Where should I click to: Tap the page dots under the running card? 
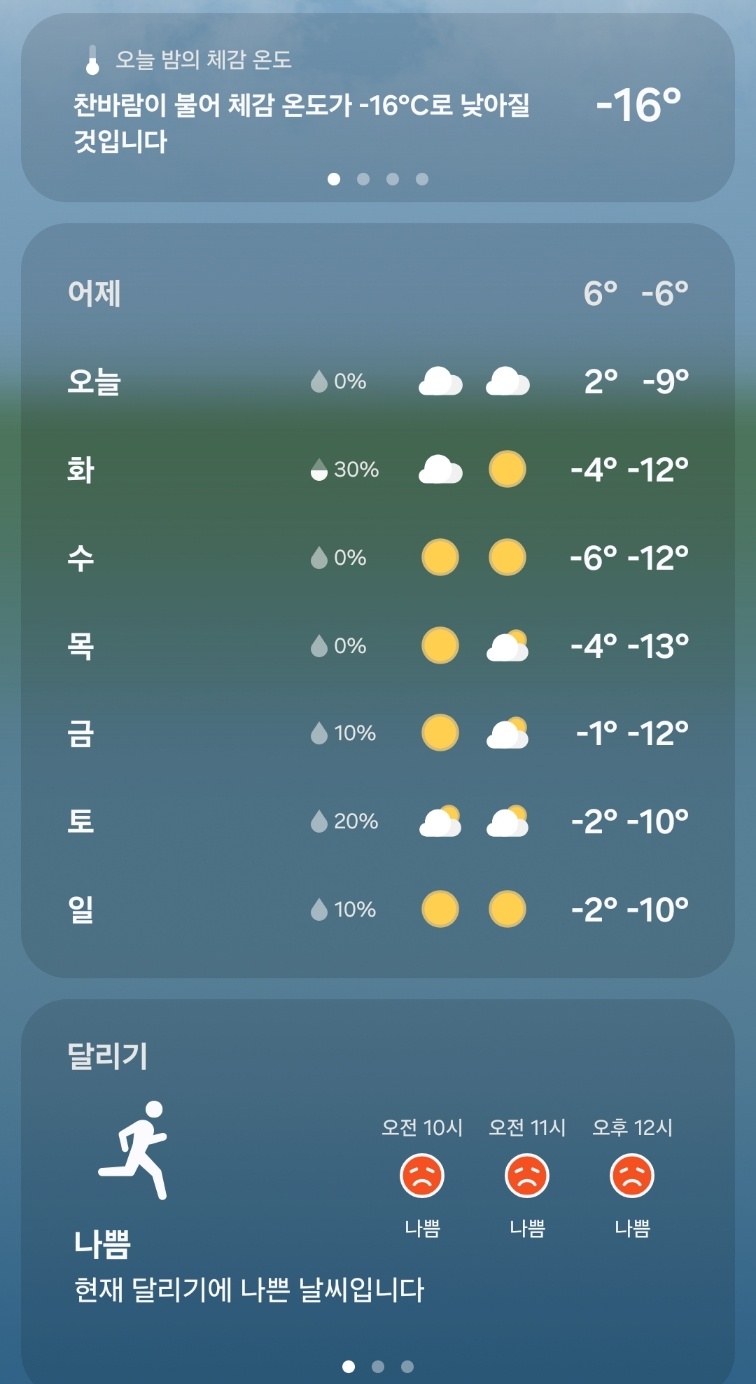(x=378, y=1366)
